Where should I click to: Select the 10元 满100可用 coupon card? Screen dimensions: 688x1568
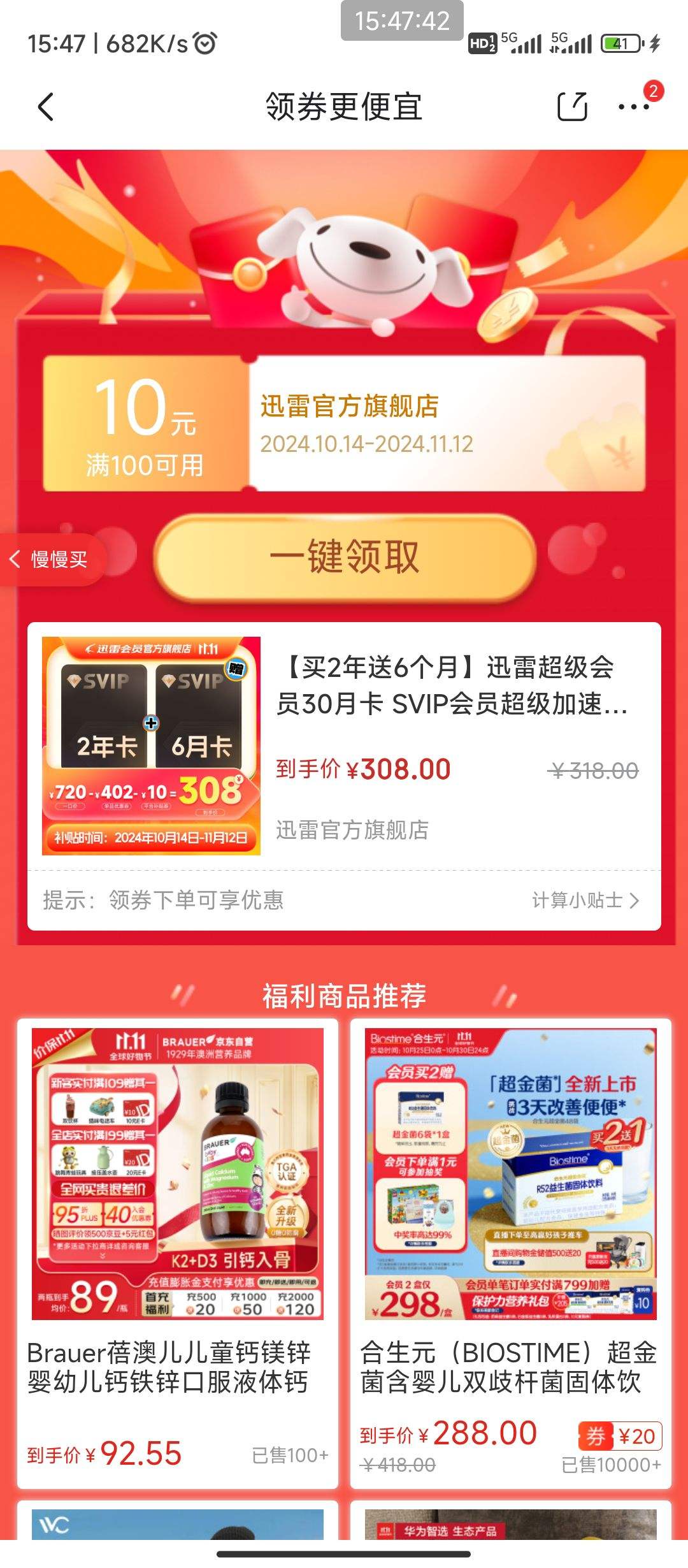pyautogui.click(x=344, y=424)
